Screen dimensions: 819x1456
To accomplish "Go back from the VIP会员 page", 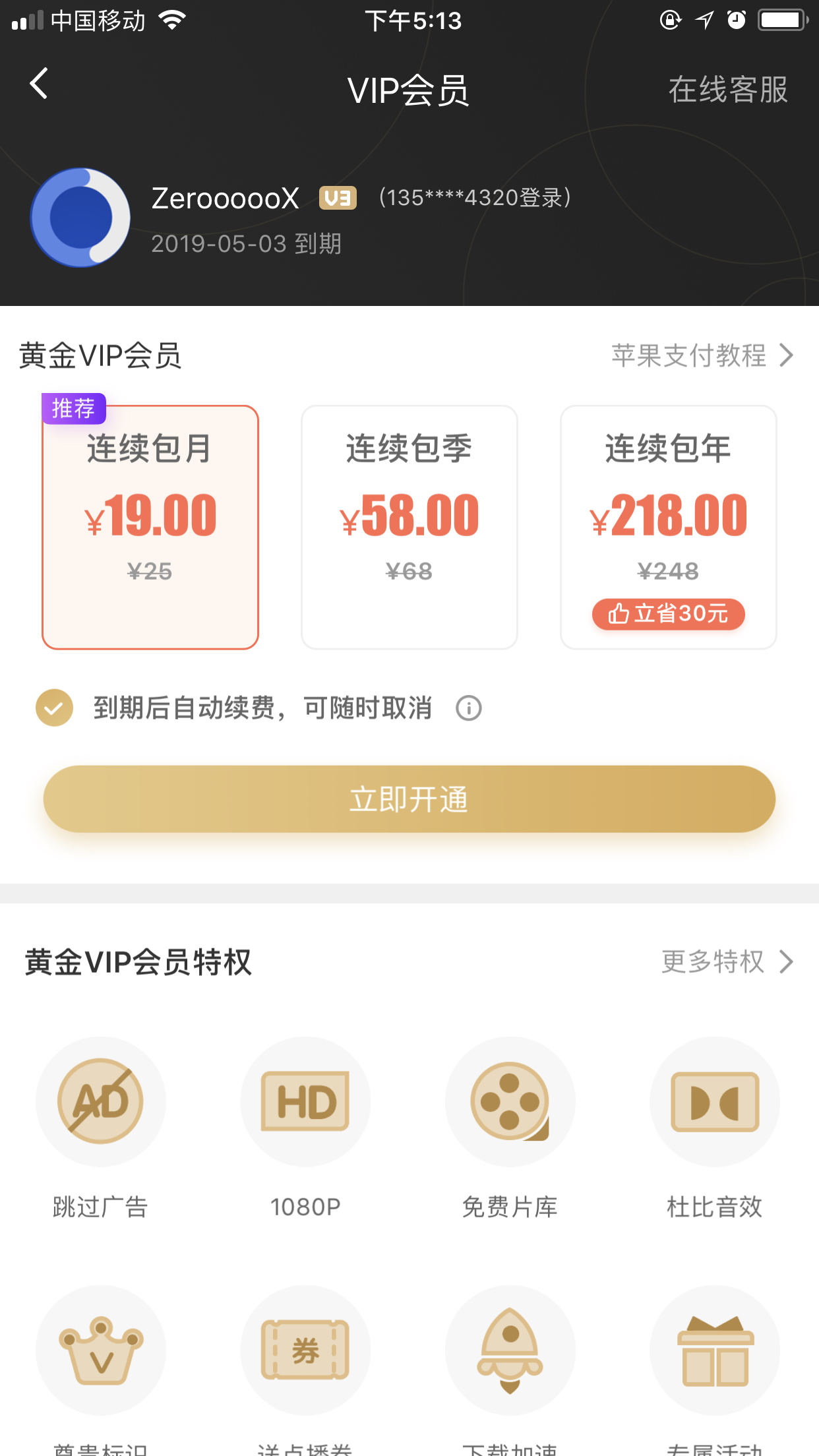I will (x=40, y=84).
